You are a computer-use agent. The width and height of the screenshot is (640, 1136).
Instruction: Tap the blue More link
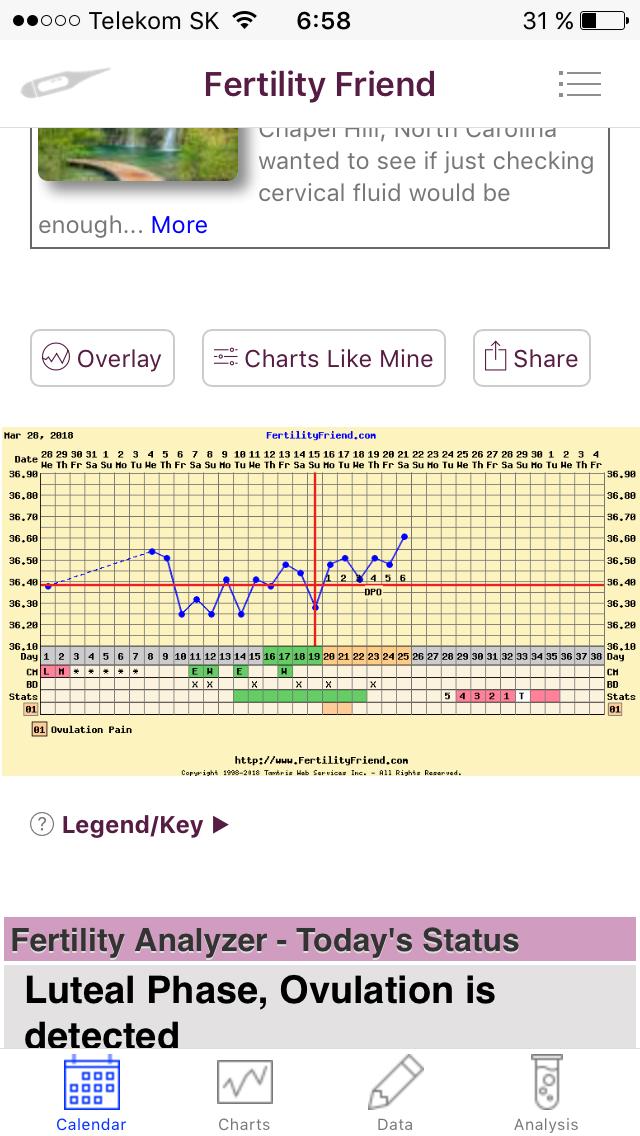[179, 225]
